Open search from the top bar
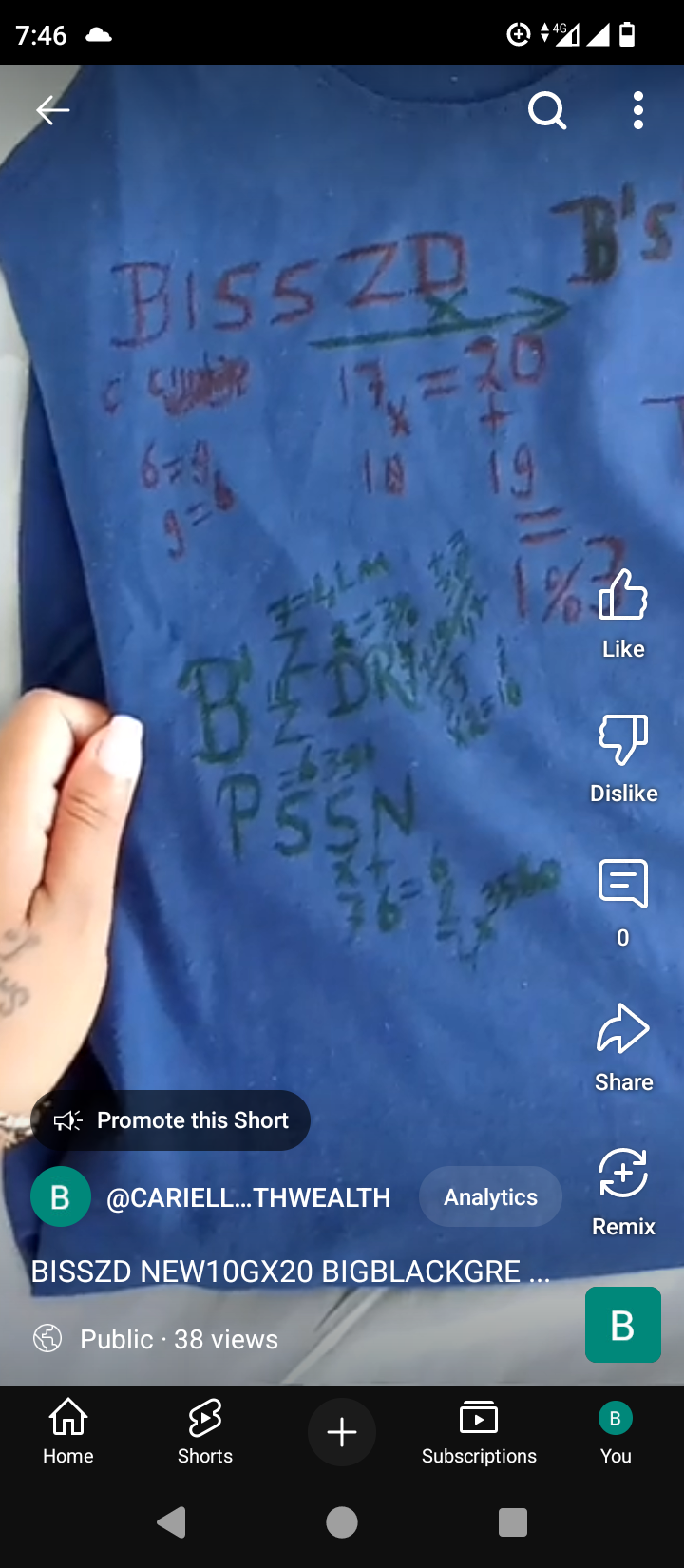 click(546, 111)
